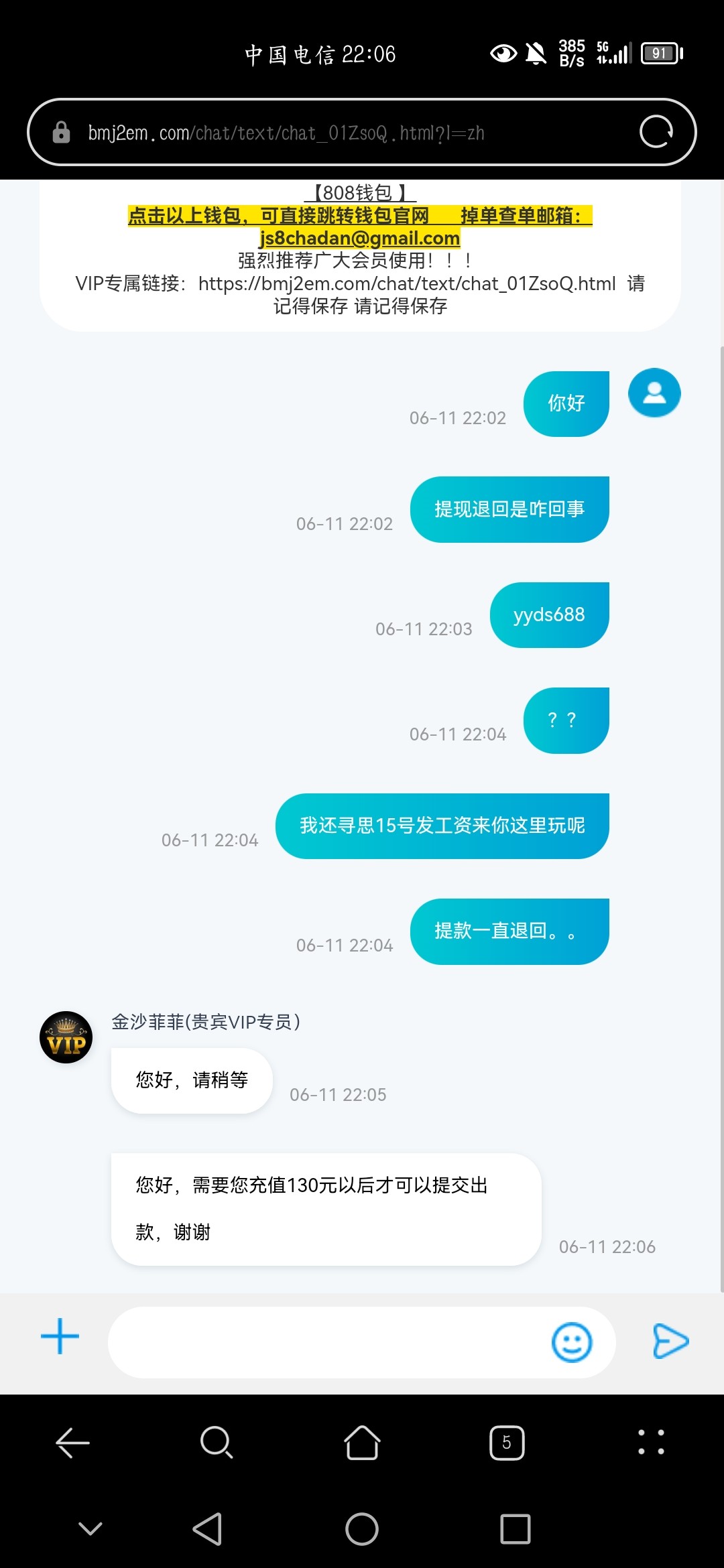The height and width of the screenshot is (1568, 724).
Task: Open browser search from the toolbar
Action: click(217, 1442)
